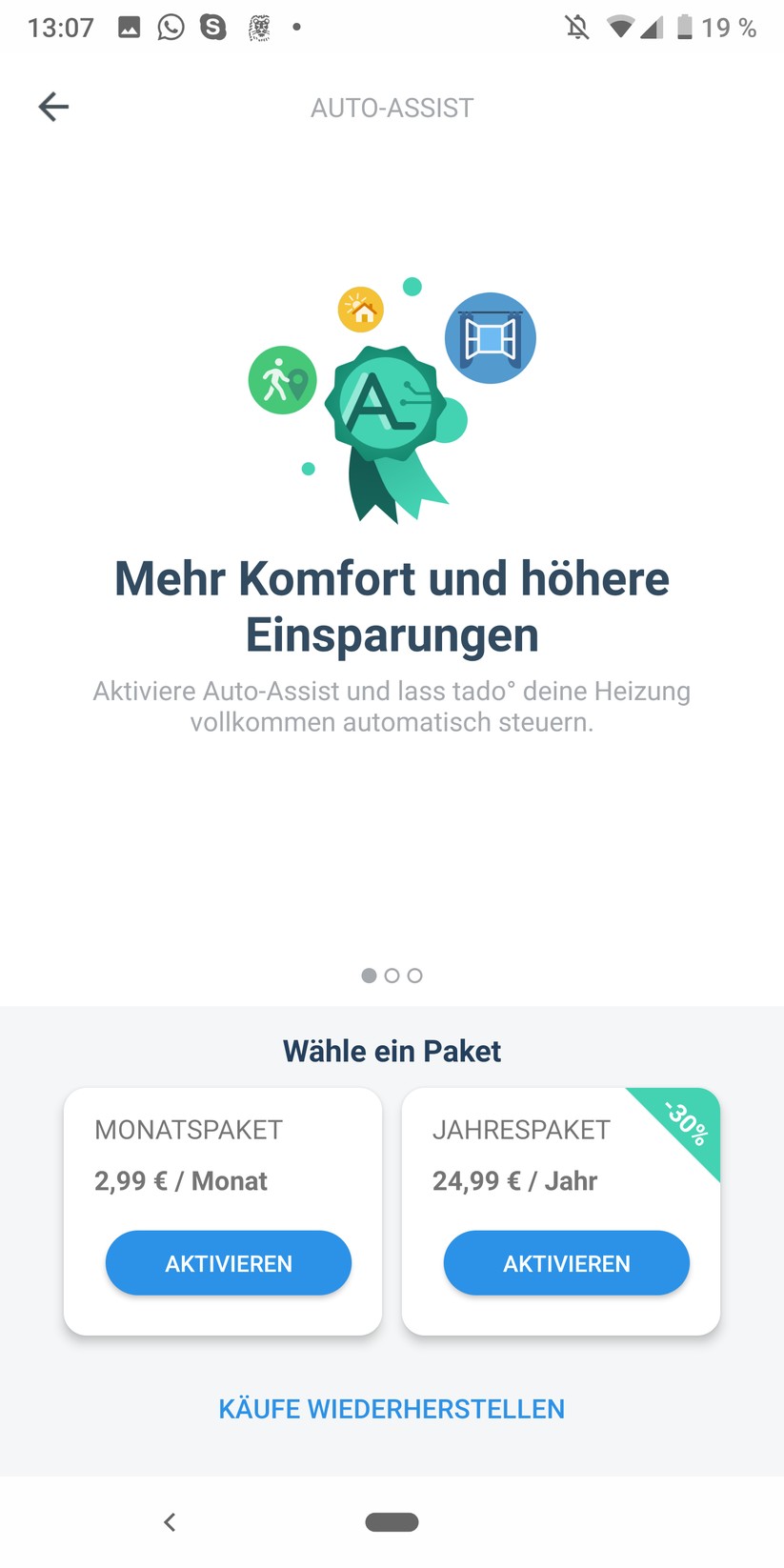Tap Käufe wiederherstellen link
784x1568 pixels.
point(392,1409)
